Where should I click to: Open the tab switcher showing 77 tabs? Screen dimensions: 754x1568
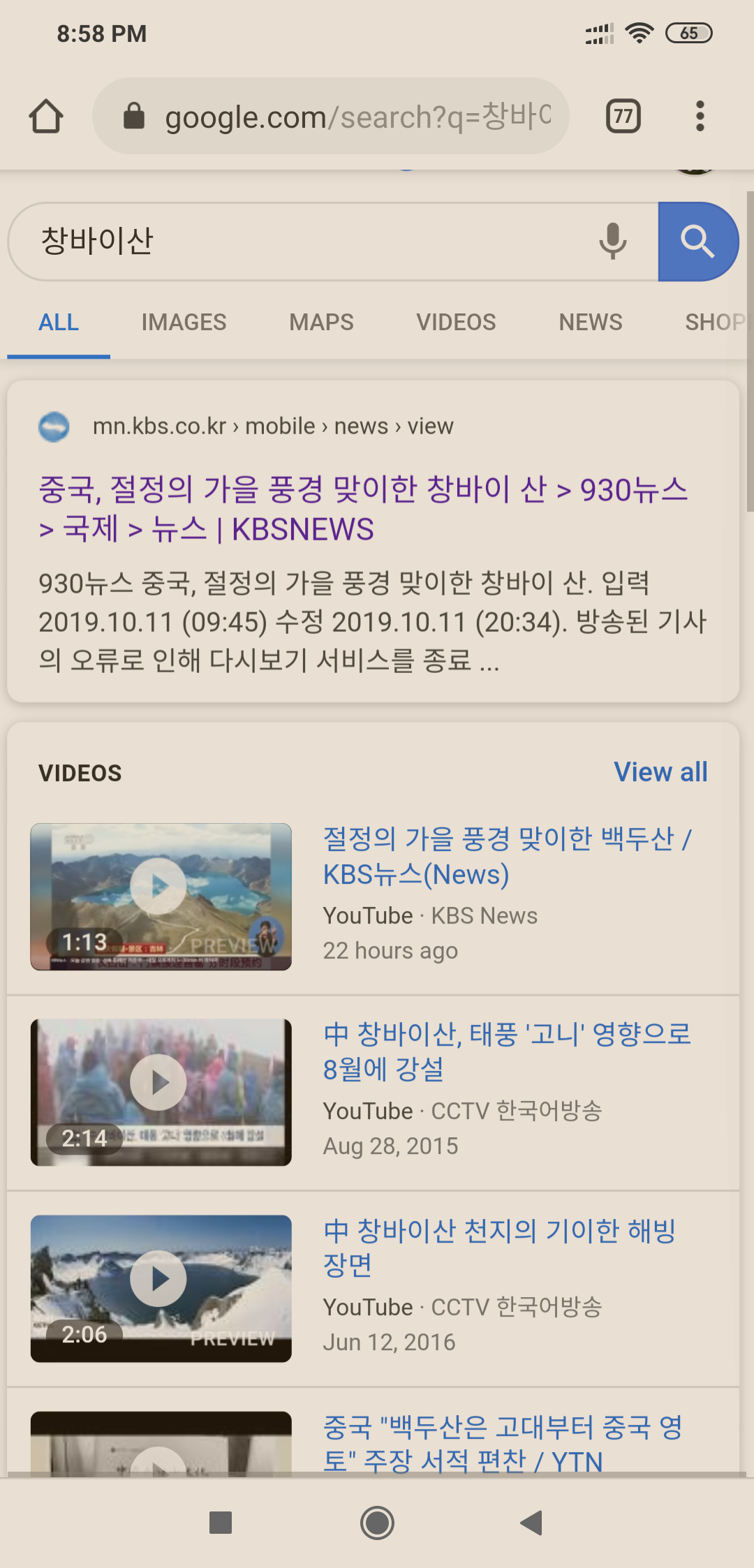[x=623, y=116]
